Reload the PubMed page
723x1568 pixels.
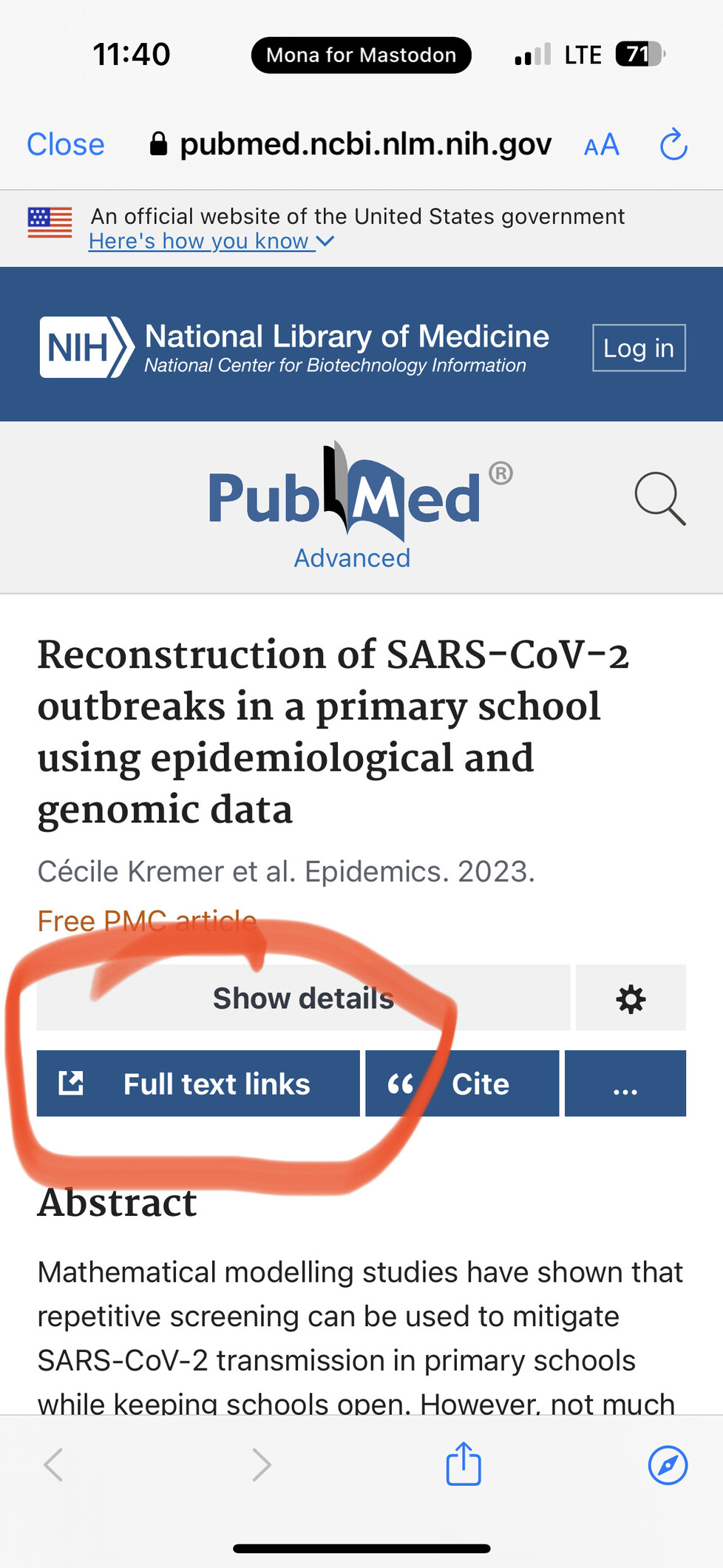point(673,144)
